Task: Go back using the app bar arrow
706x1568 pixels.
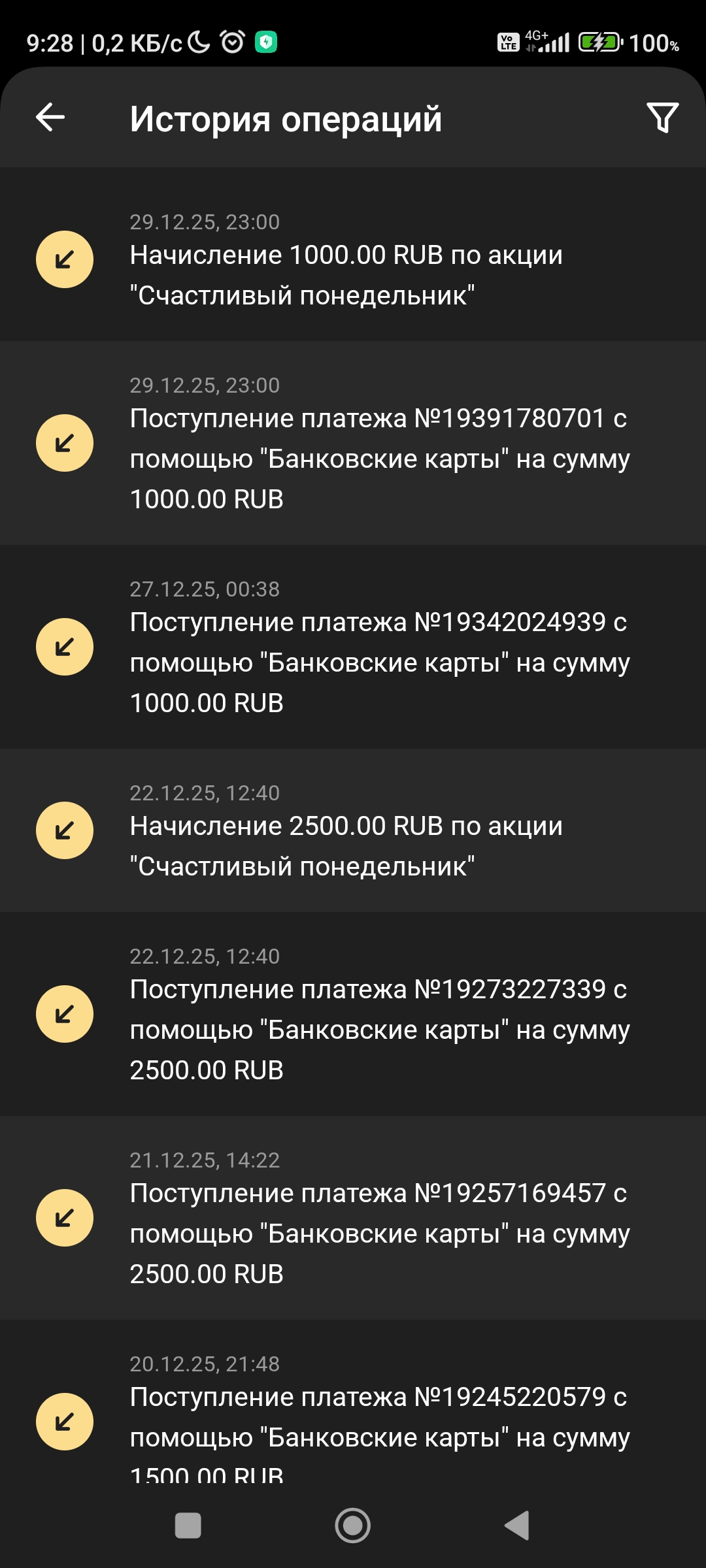Action: click(50, 118)
